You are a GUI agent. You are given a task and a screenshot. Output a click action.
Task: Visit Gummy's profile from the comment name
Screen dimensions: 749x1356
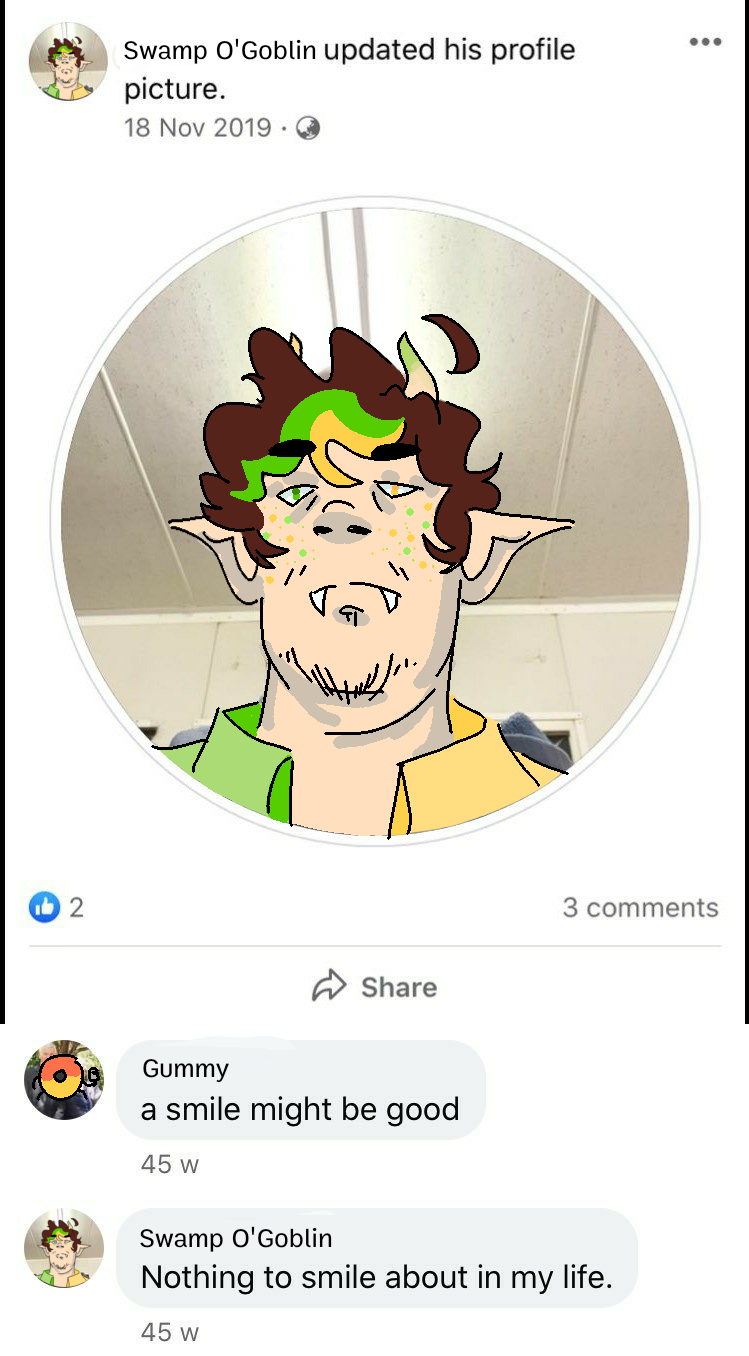point(185,1068)
